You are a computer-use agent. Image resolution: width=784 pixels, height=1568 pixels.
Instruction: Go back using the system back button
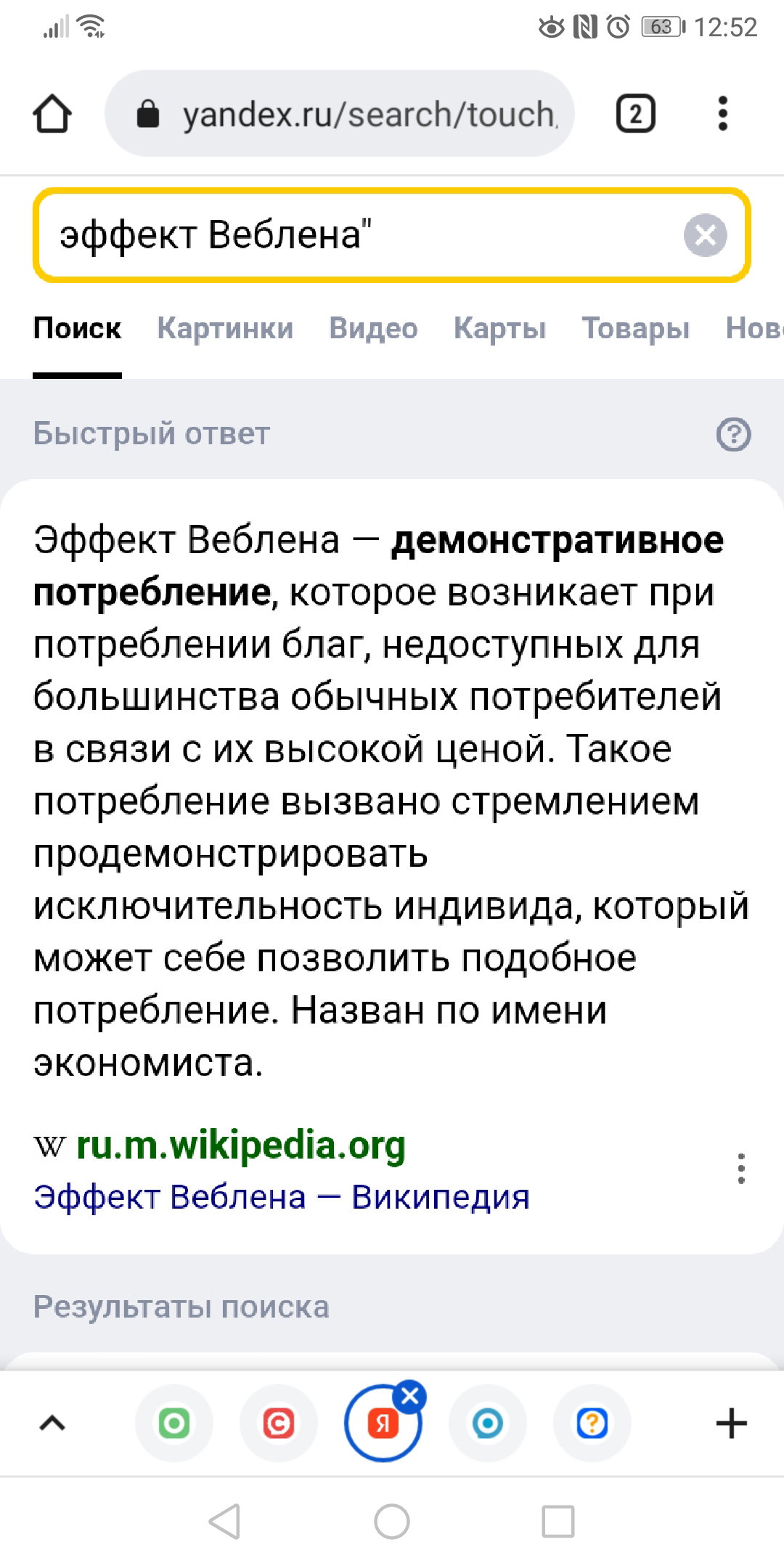point(224,1522)
